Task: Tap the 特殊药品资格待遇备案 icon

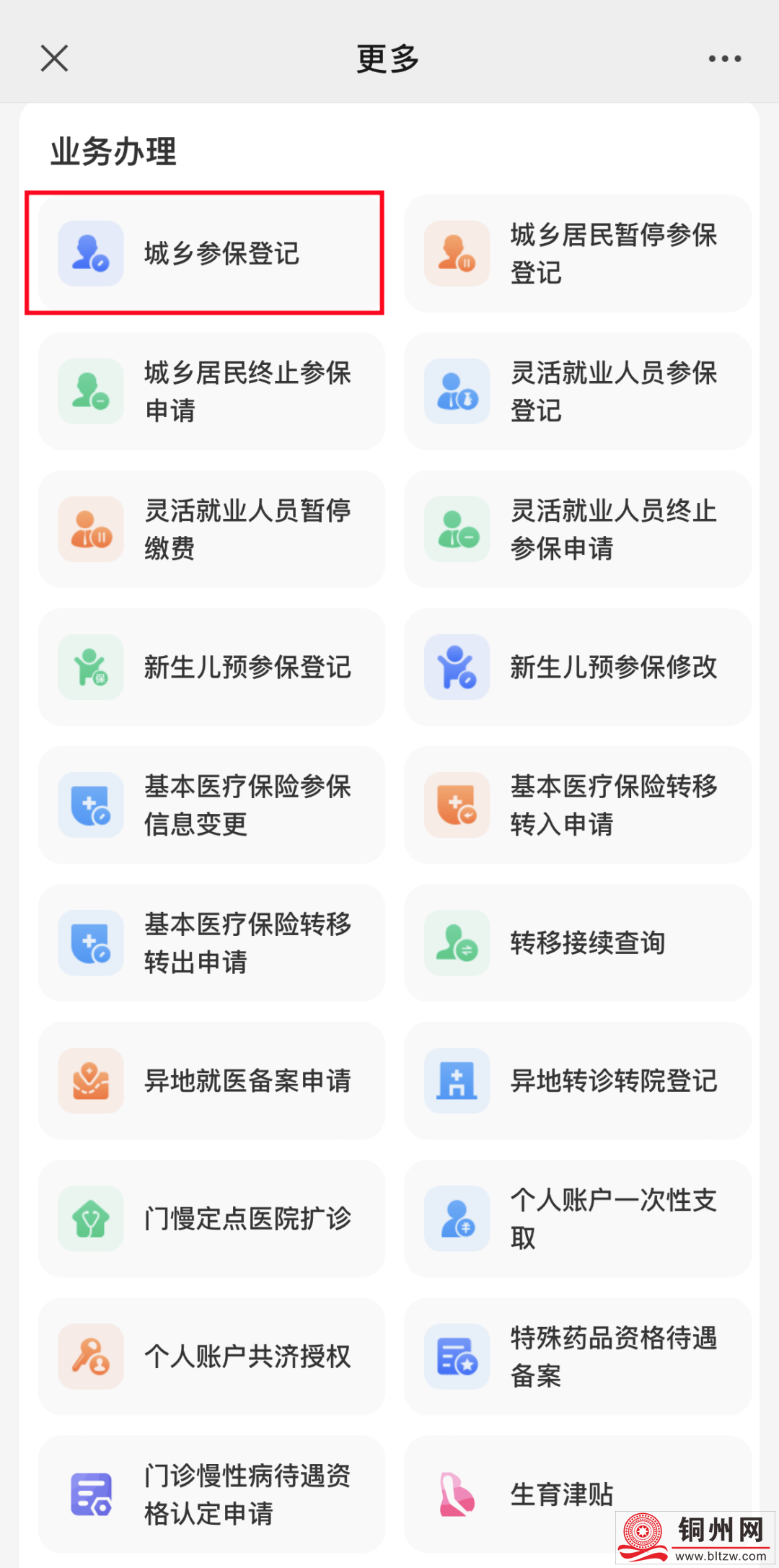Action: 457,1357
